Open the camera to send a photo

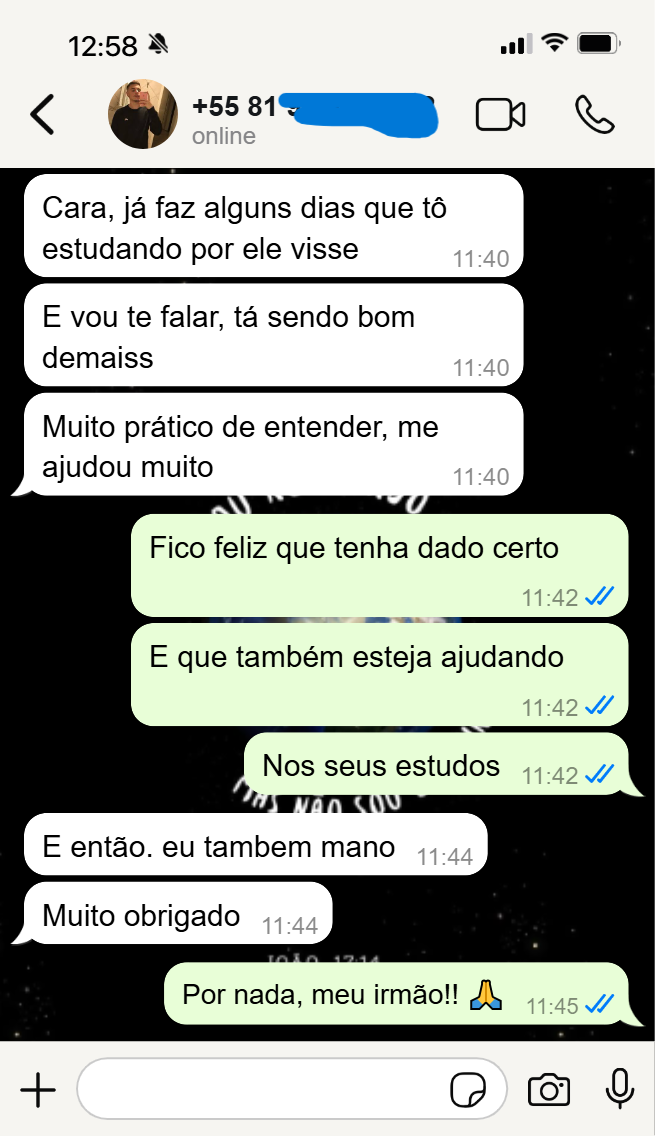coord(548,1089)
